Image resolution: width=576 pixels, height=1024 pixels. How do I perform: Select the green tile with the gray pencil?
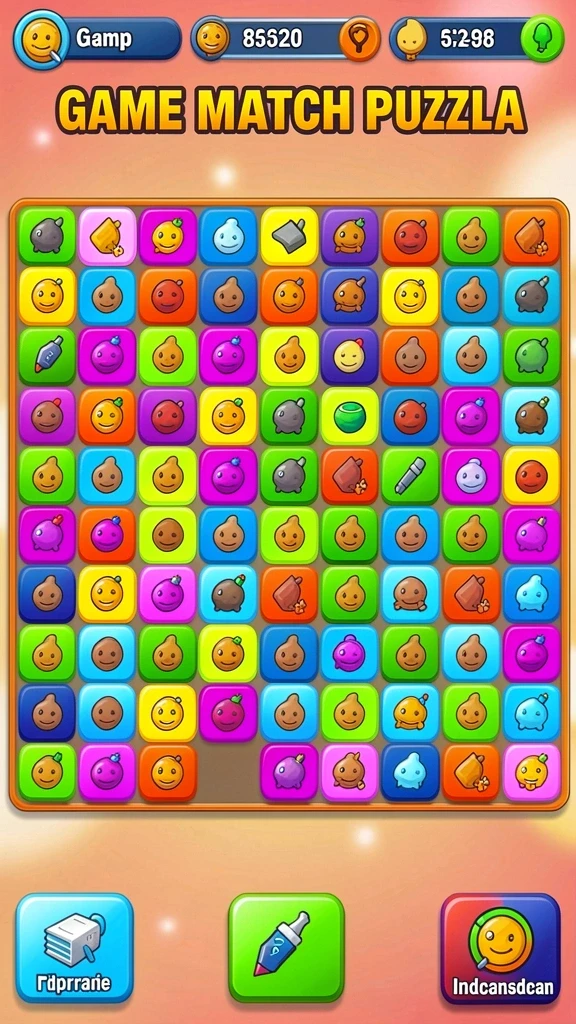point(410,475)
